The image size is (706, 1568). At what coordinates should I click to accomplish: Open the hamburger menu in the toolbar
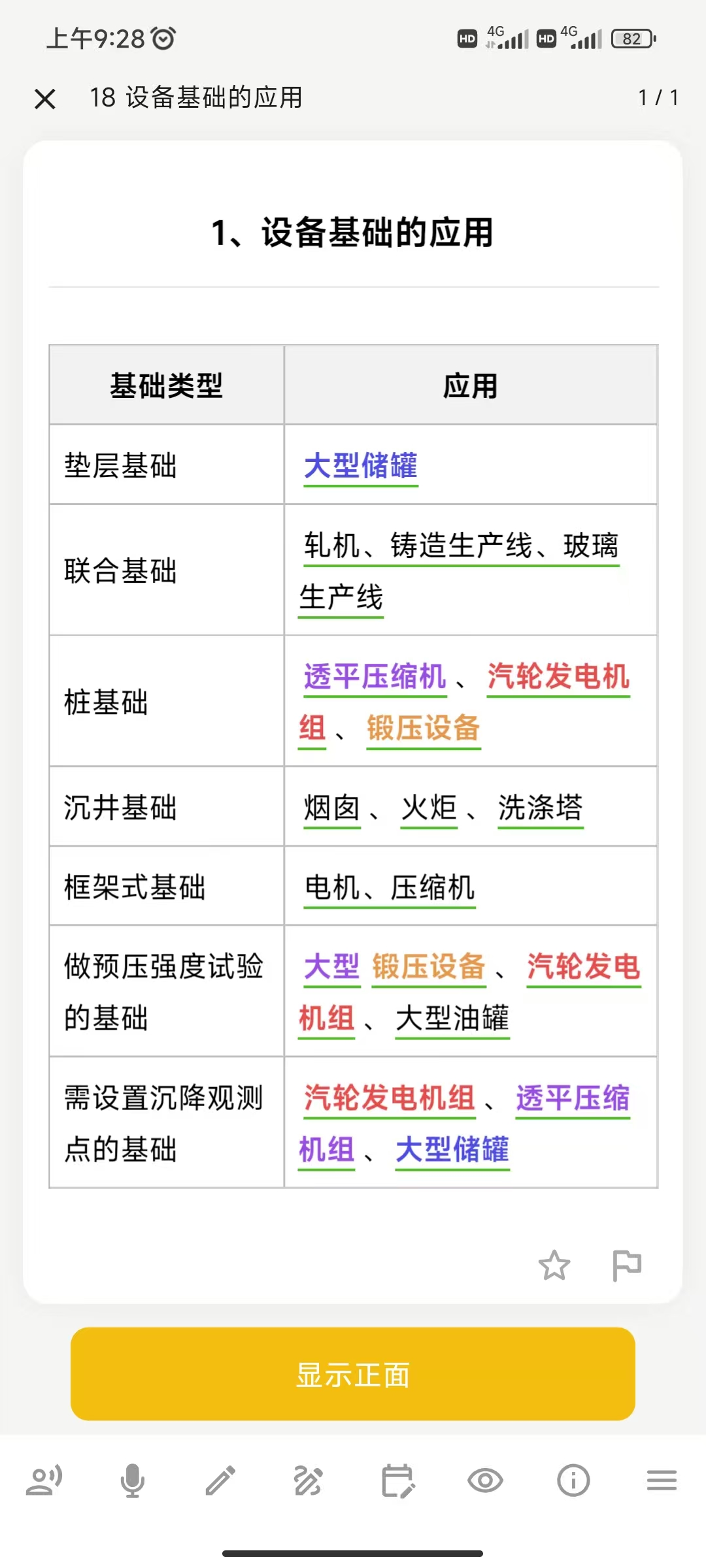pos(662,1480)
